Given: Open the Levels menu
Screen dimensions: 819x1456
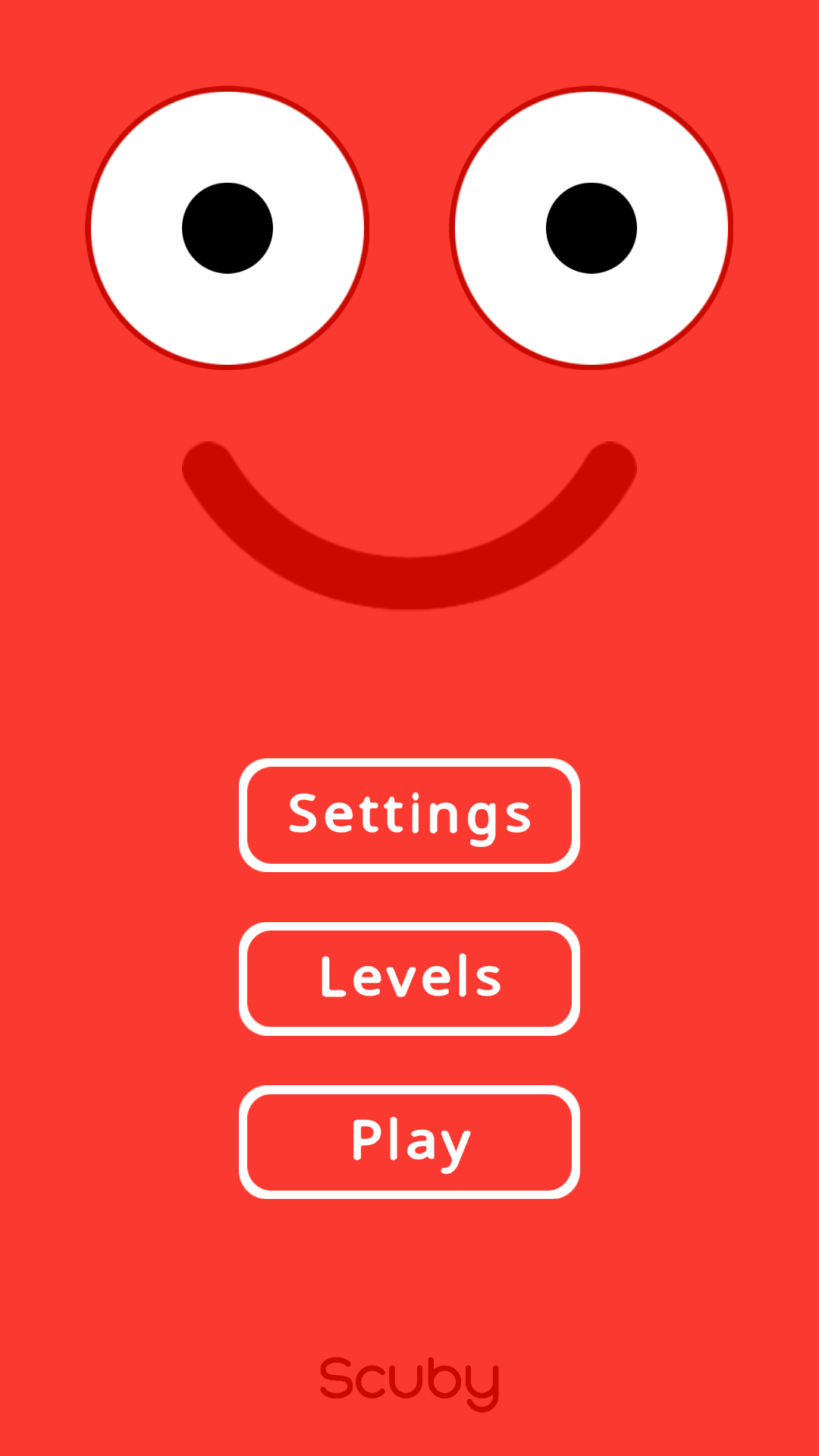Looking at the screenshot, I should pos(409,979).
